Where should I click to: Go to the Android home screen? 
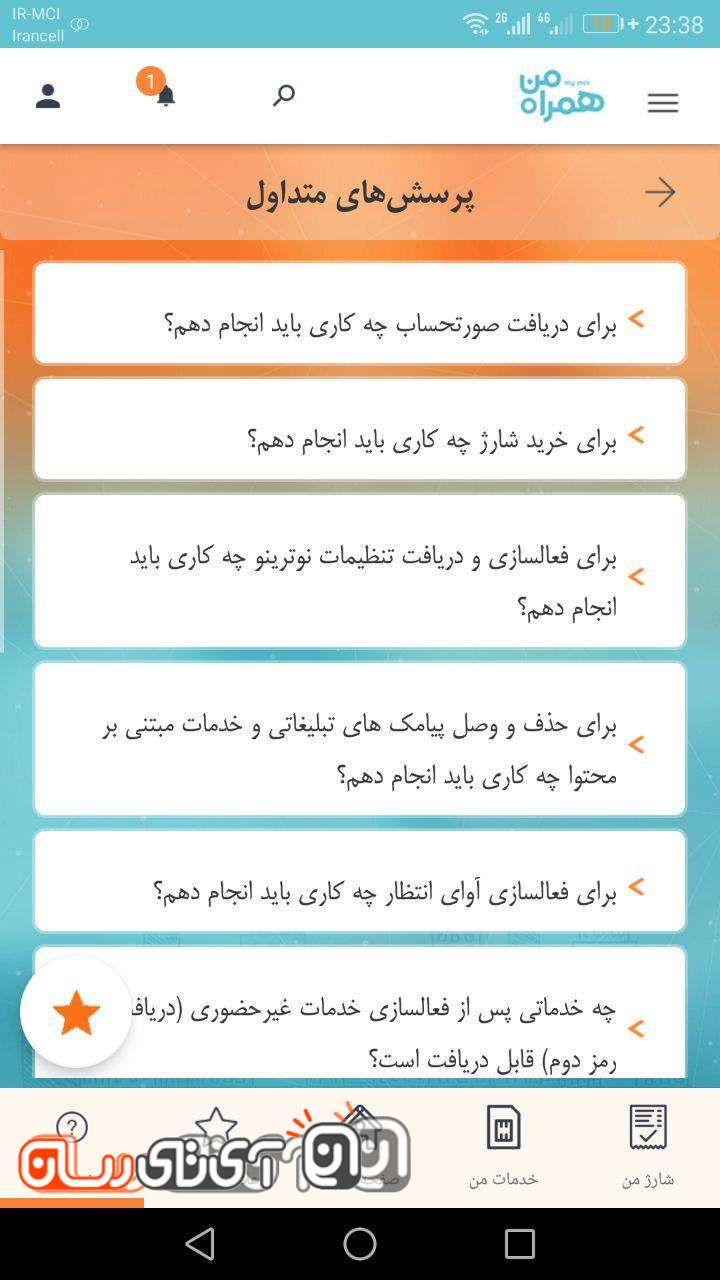pos(360,1244)
